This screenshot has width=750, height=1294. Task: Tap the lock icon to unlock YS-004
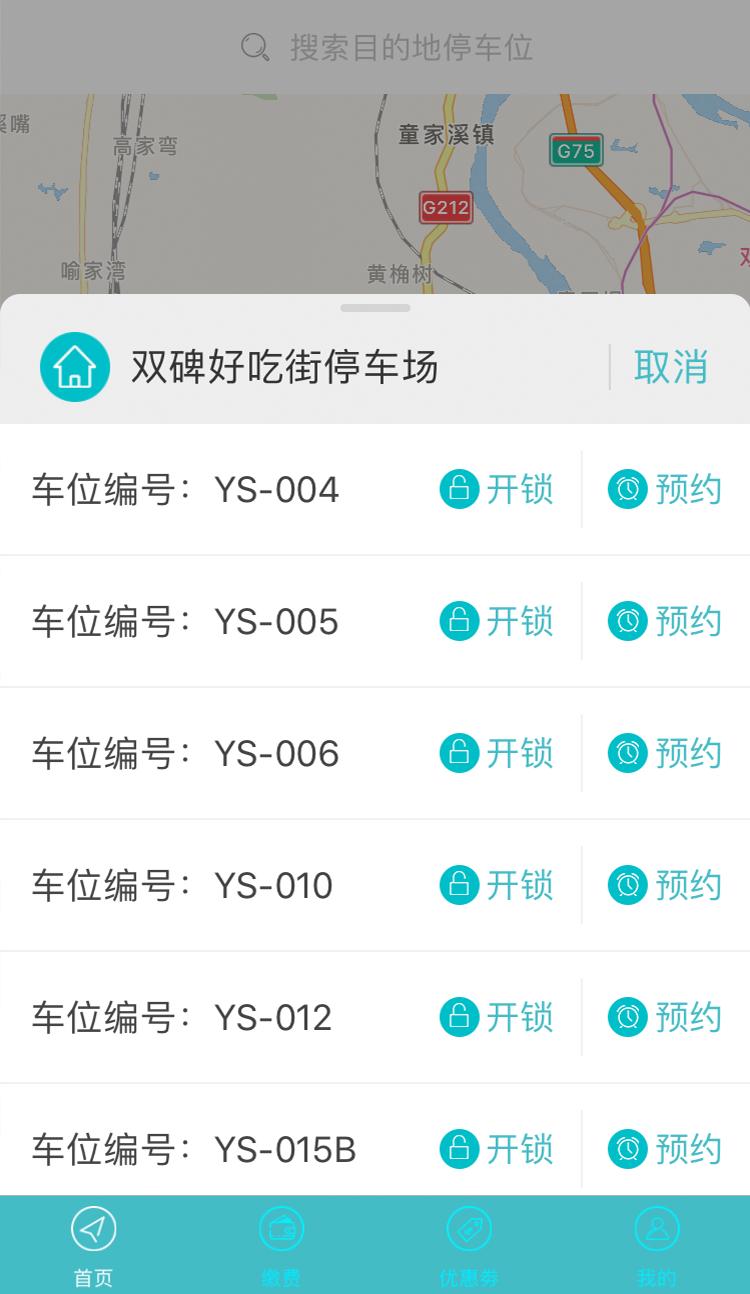460,490
